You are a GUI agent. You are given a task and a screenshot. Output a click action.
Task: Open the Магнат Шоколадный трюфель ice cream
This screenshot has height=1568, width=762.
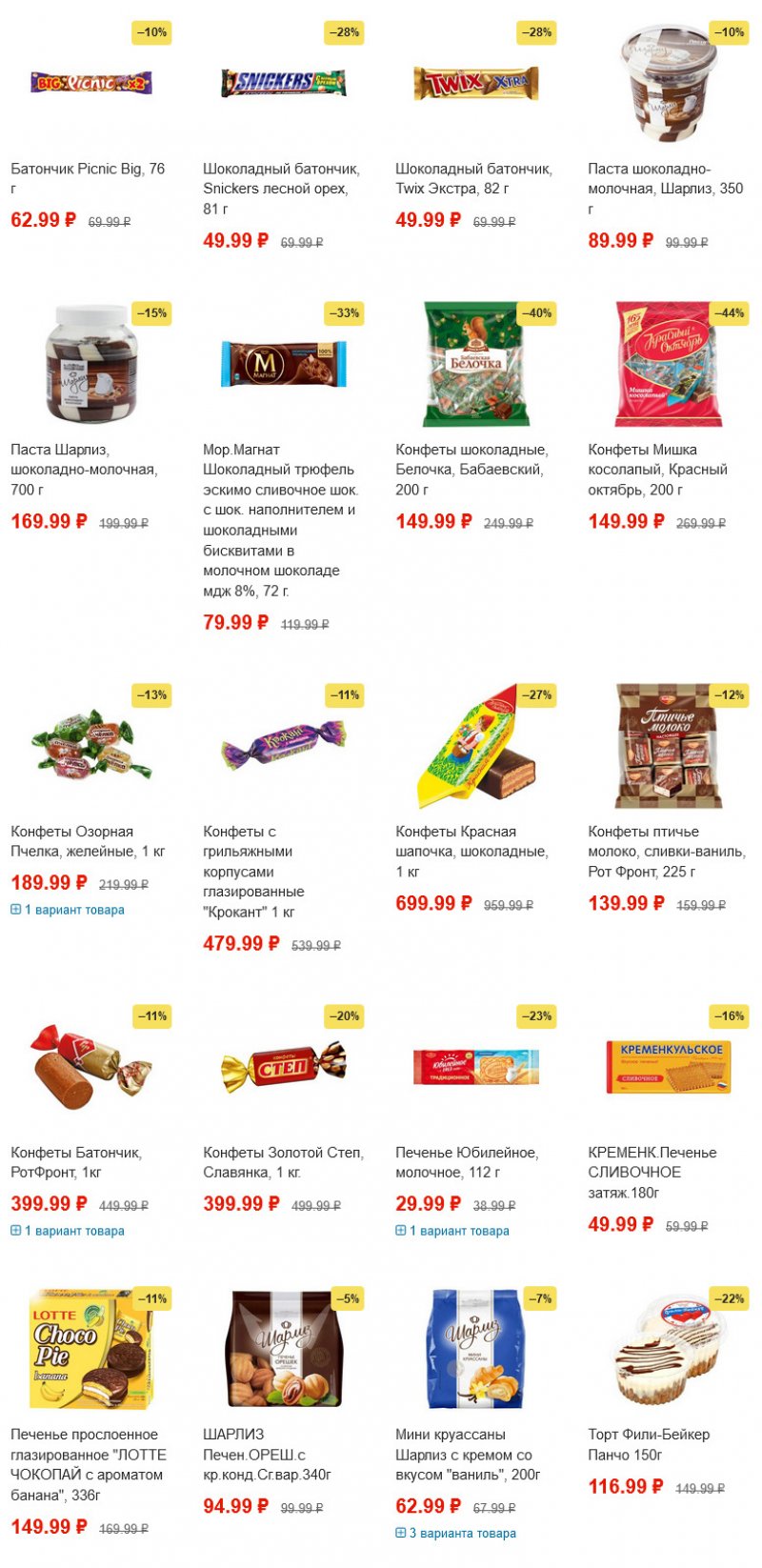[x=281, y=520]
